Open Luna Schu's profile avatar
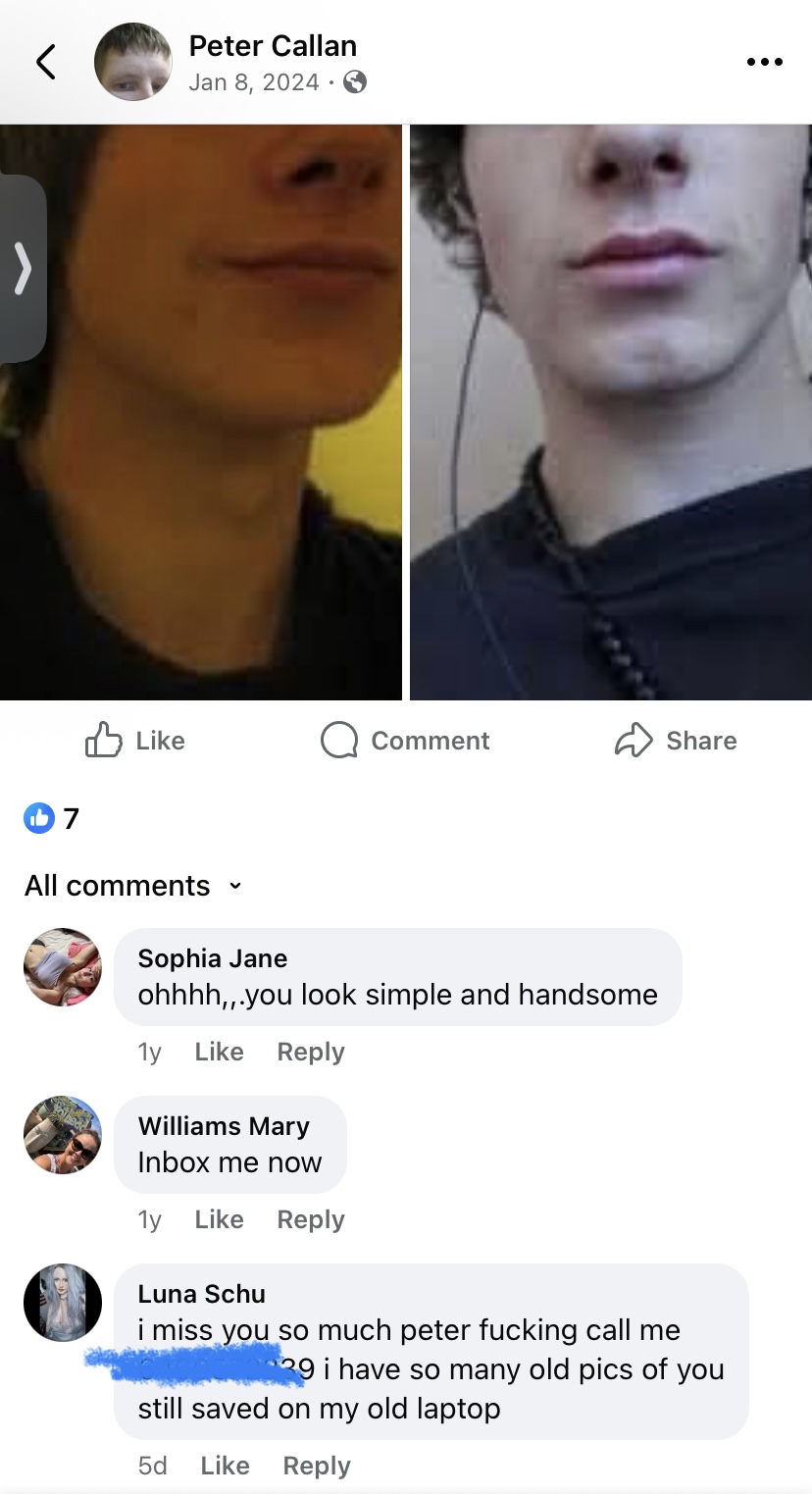This screenshot has height=1494, width=812. pos(63,1303)
